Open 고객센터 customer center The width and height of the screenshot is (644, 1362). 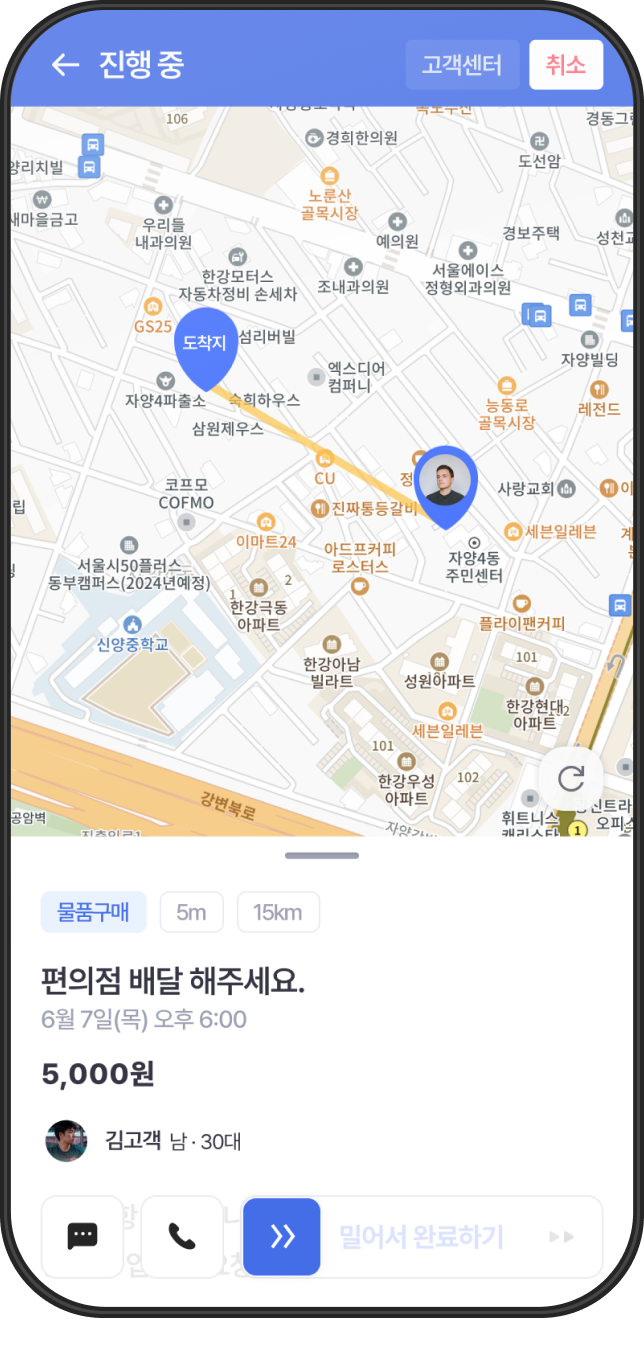pyautogui.click(x=462, y=65)
